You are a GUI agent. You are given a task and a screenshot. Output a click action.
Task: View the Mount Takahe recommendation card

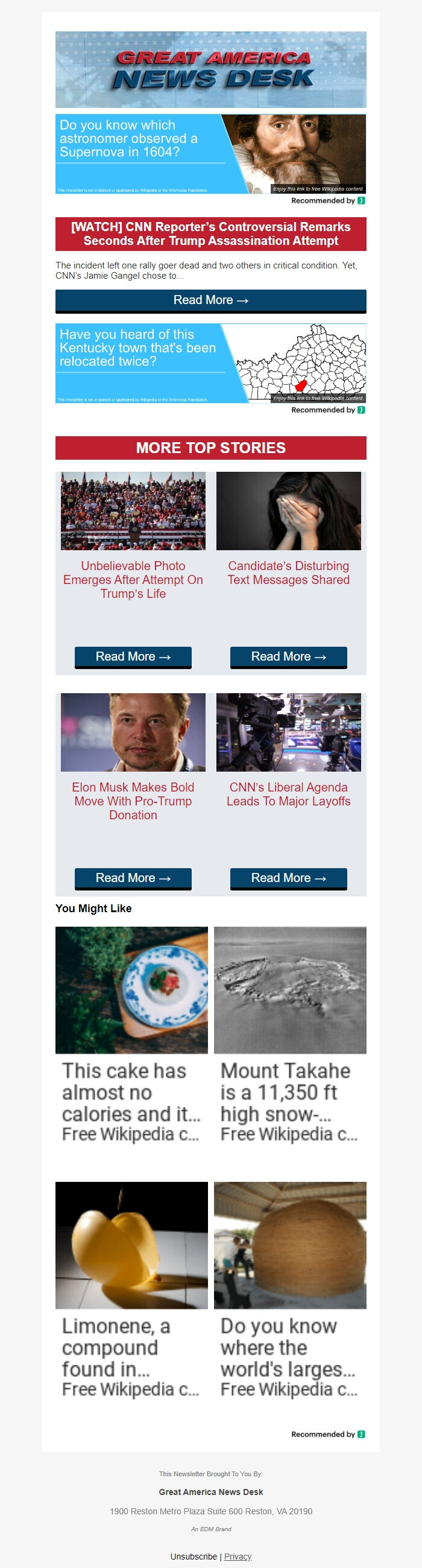(290, 1035)
